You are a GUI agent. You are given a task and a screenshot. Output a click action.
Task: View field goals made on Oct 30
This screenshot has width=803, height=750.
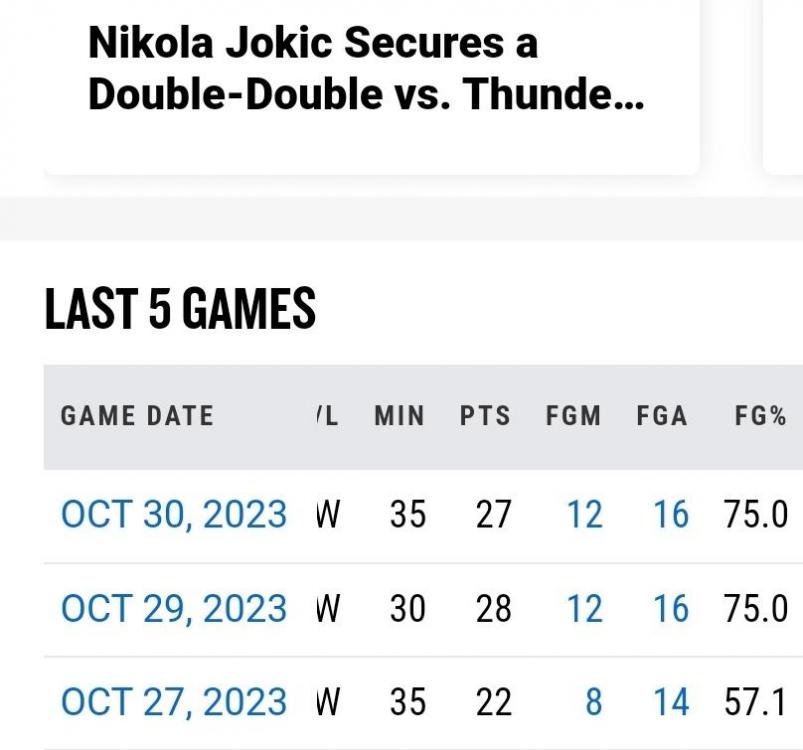(584, 515)
